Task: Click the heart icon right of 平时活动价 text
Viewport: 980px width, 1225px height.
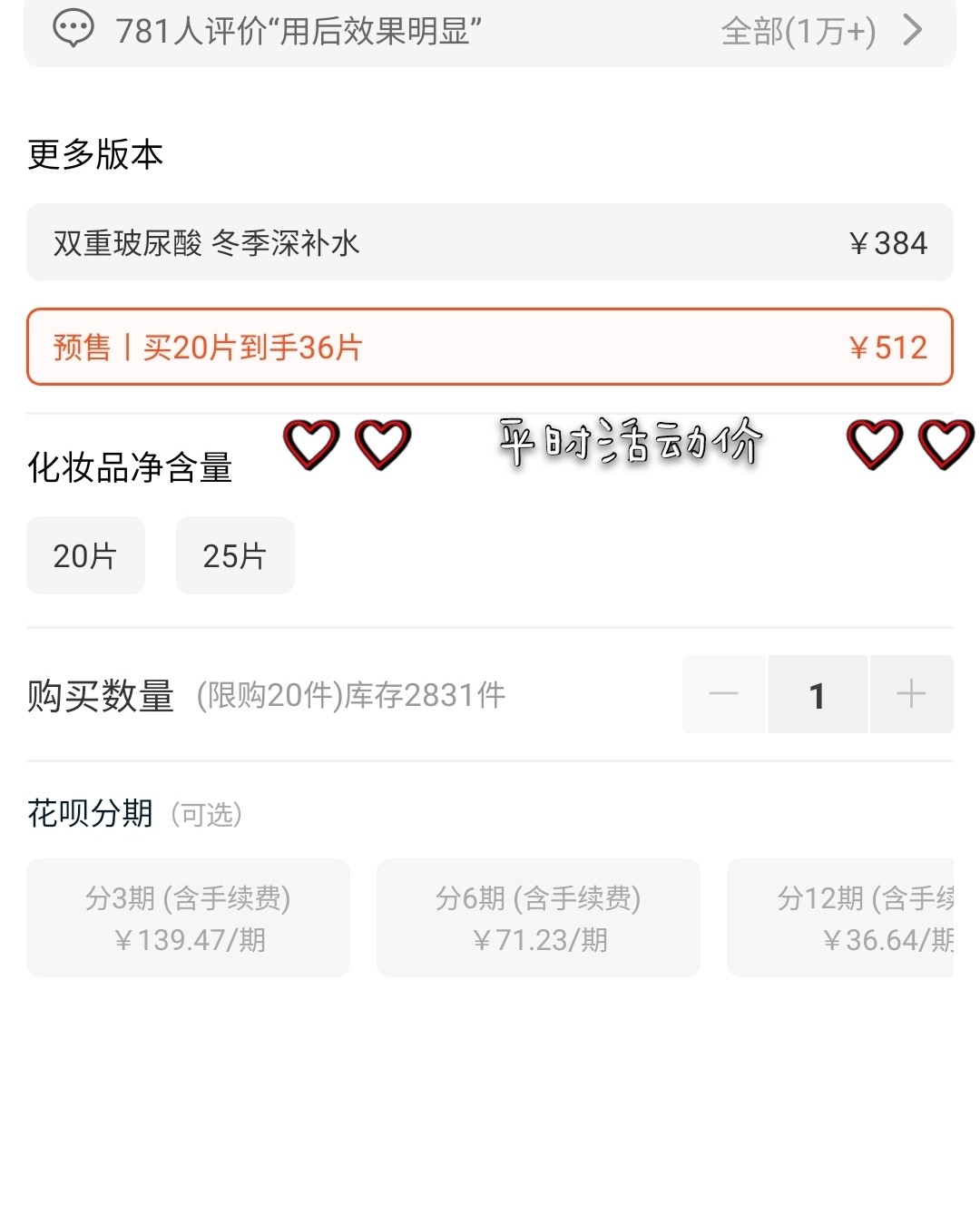Action: click(x=874, y=446)
